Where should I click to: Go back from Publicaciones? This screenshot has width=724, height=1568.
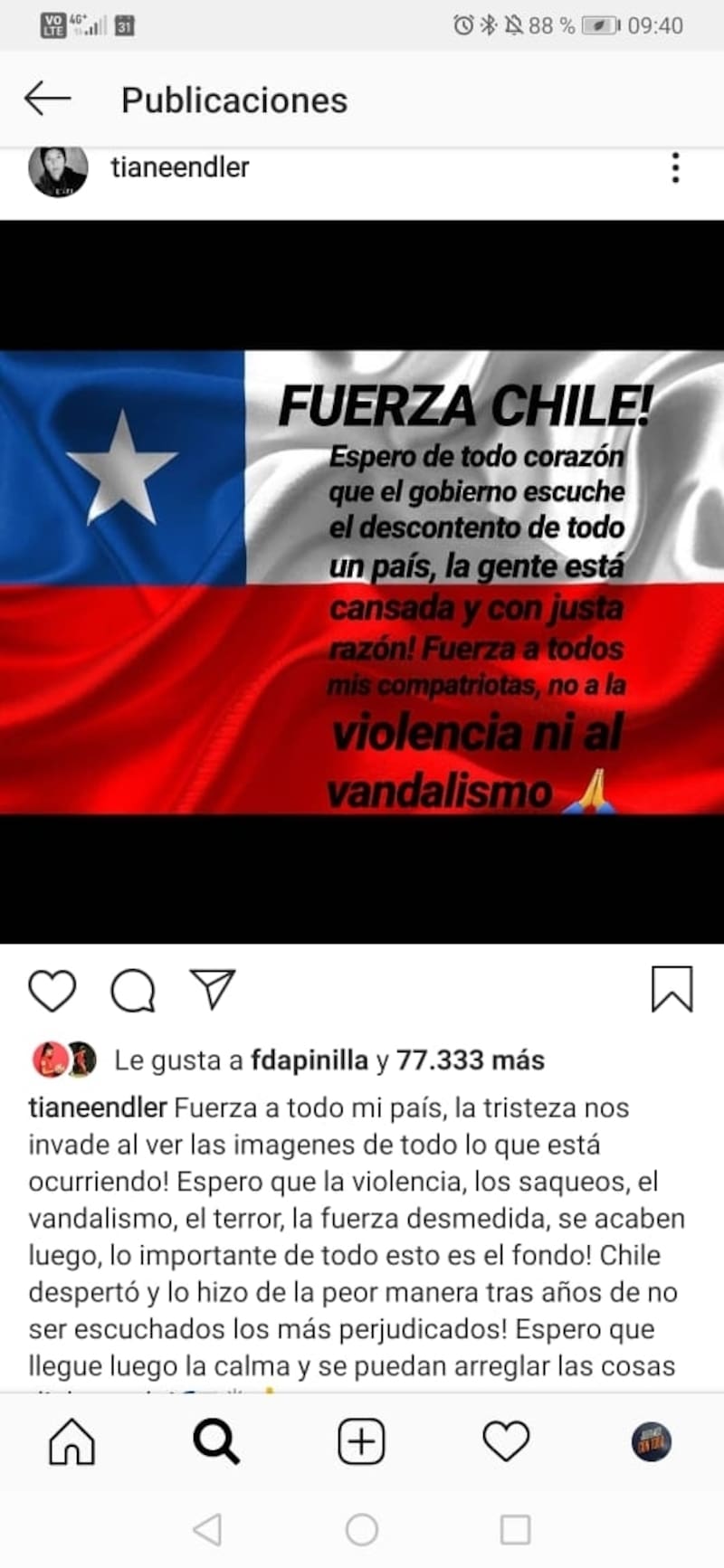(47, 99)
